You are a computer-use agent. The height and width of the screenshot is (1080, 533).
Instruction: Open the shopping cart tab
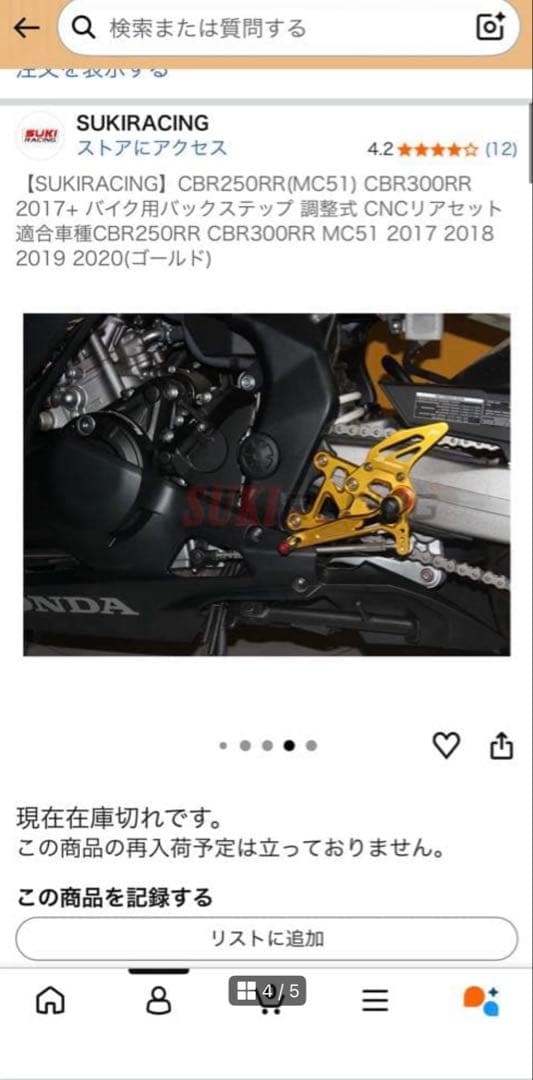268,1000
